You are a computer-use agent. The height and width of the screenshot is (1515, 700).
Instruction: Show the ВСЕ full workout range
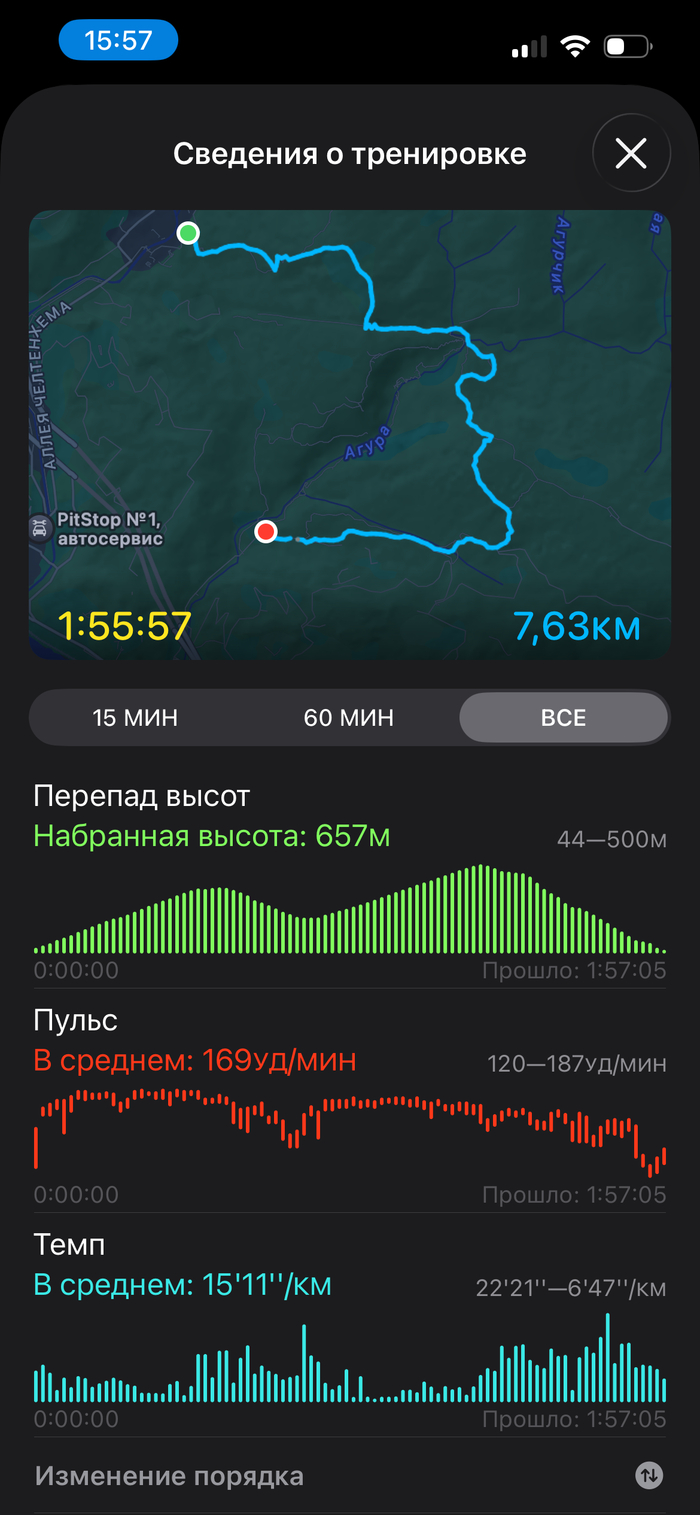click(x=563, y=718)
